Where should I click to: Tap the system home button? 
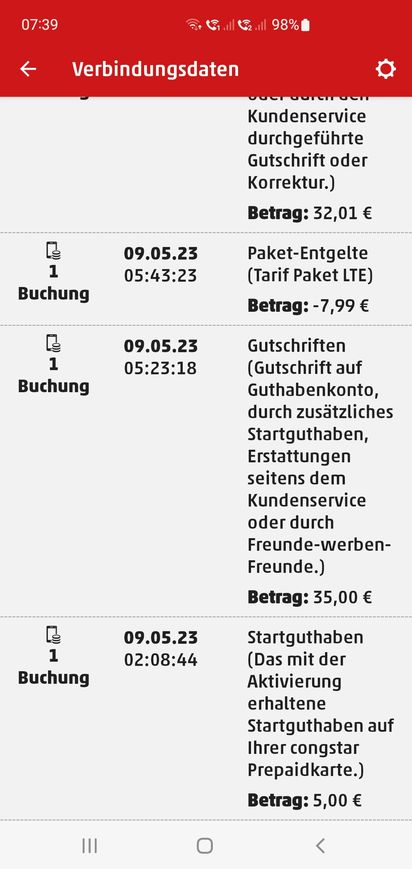pos(205,845)
